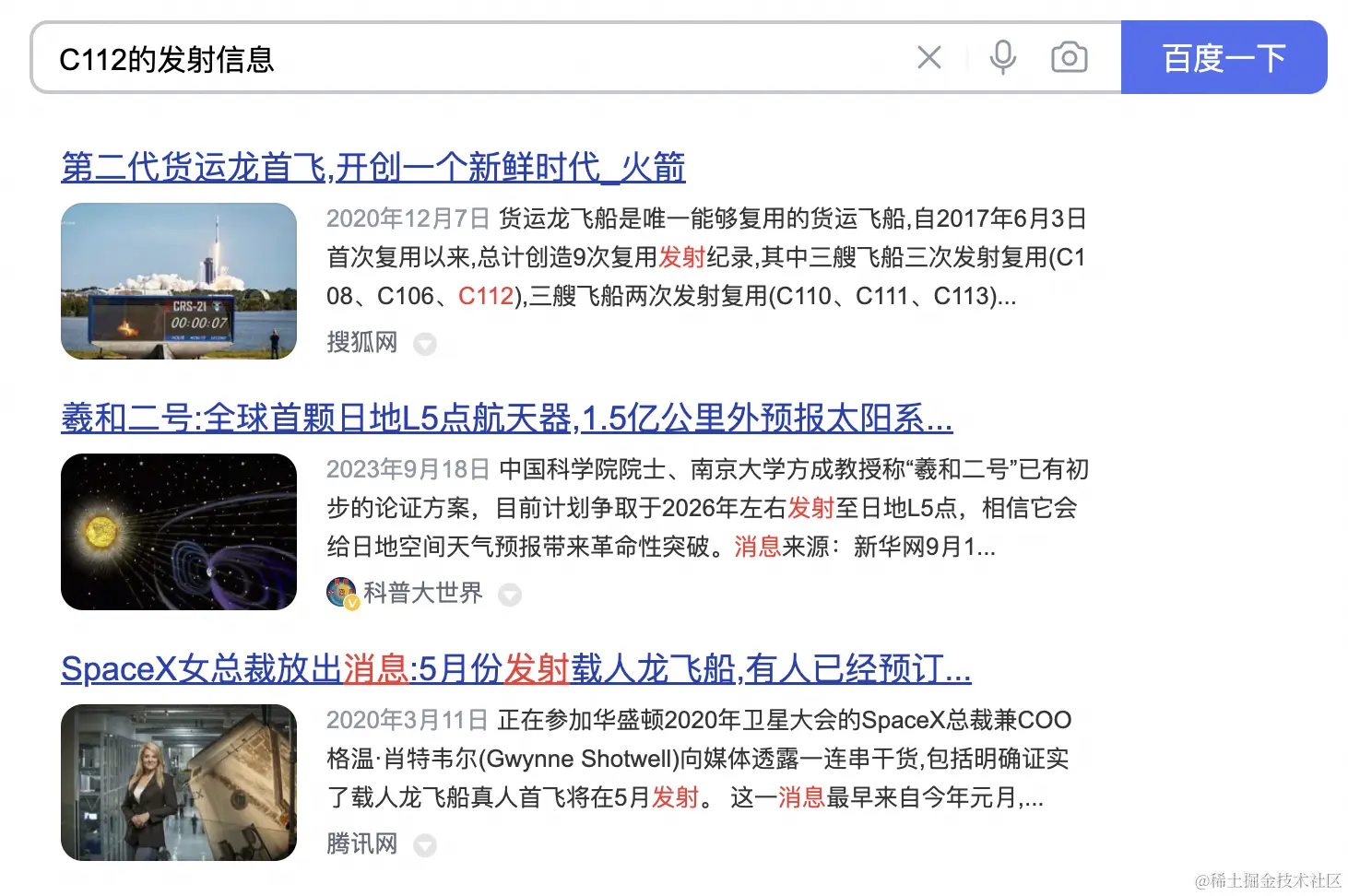
Task: Open result SpaceX女总裁放出消息
Action: click(515, 668)
